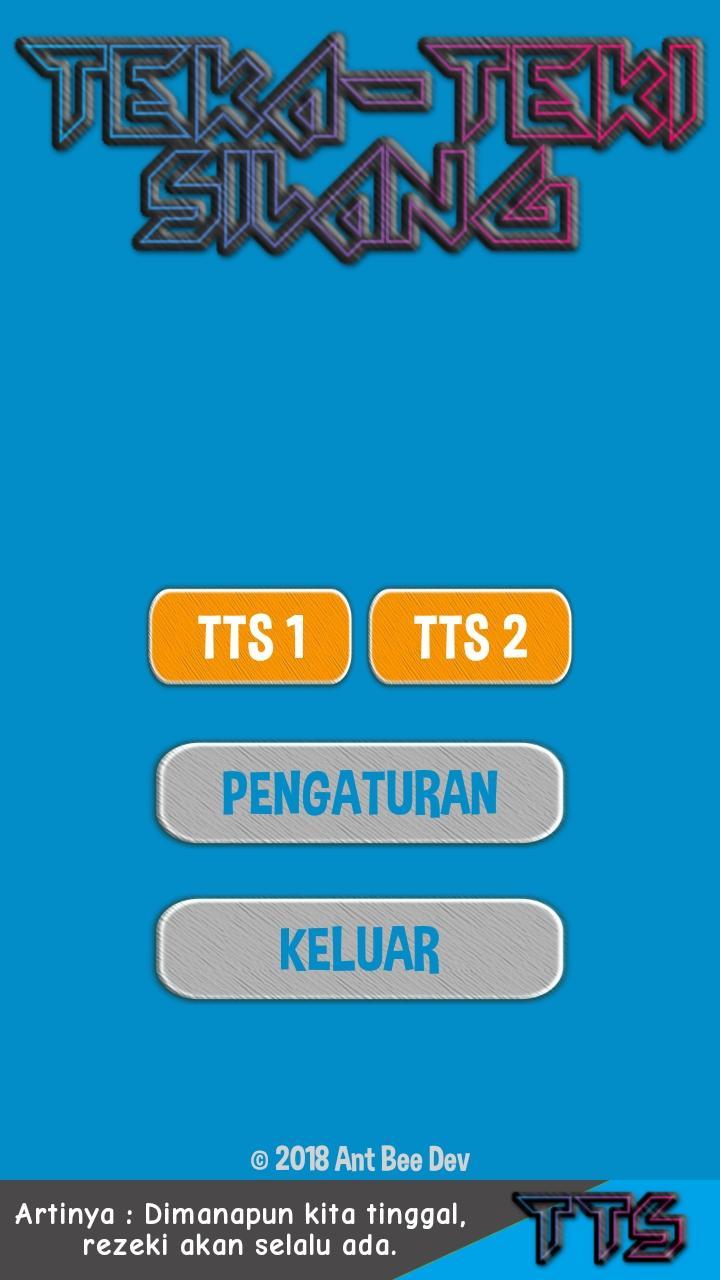Launch the second crossword set
Viewport: 720px width, 1280px height.
[x=469, y=637]
